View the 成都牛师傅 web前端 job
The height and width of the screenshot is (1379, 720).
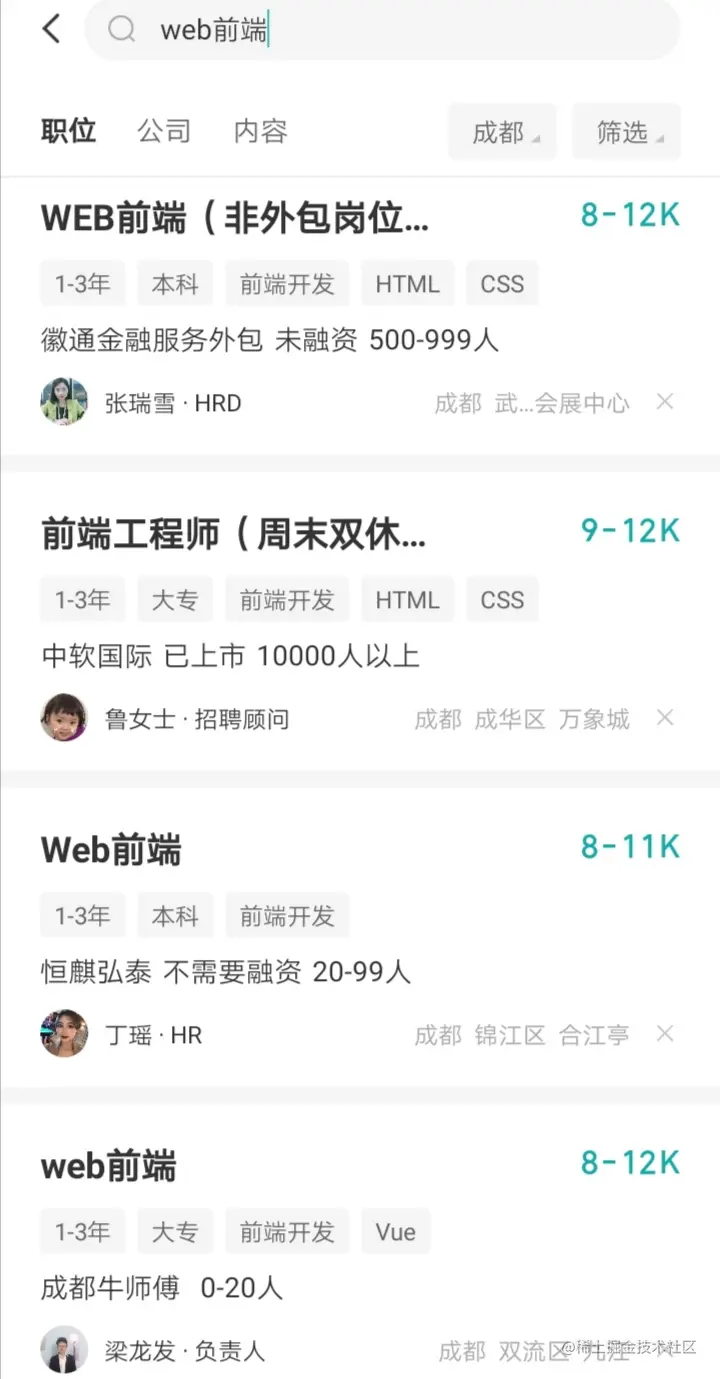coord(109,1166)
